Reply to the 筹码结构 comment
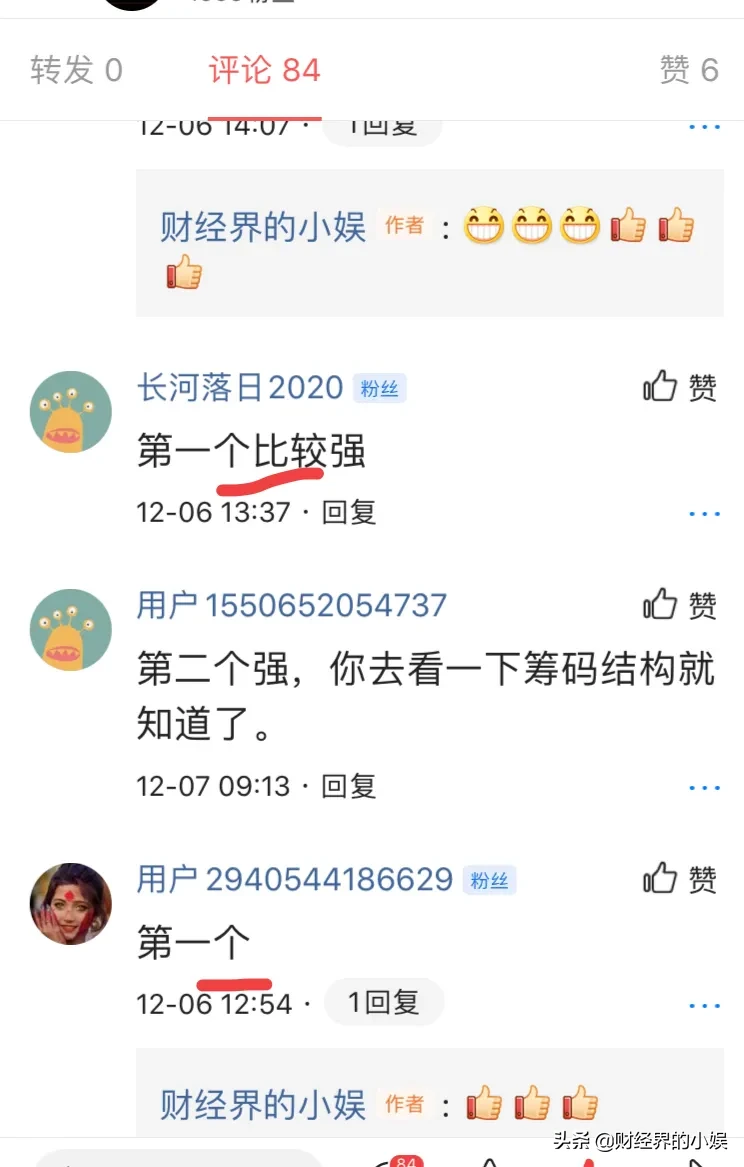 pyautogui.click(x=348, y=786)
